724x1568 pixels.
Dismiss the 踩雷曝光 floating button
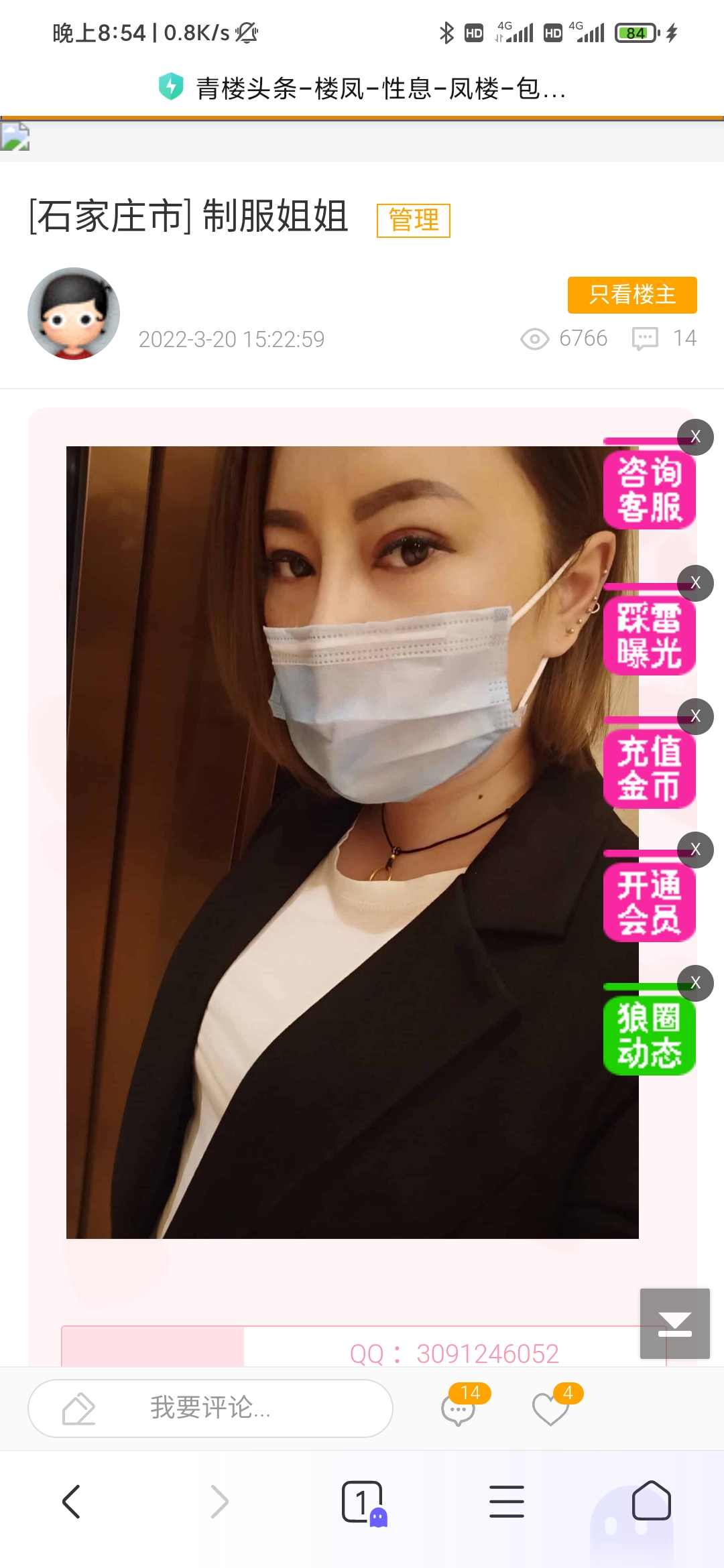(x=695, y=583)
